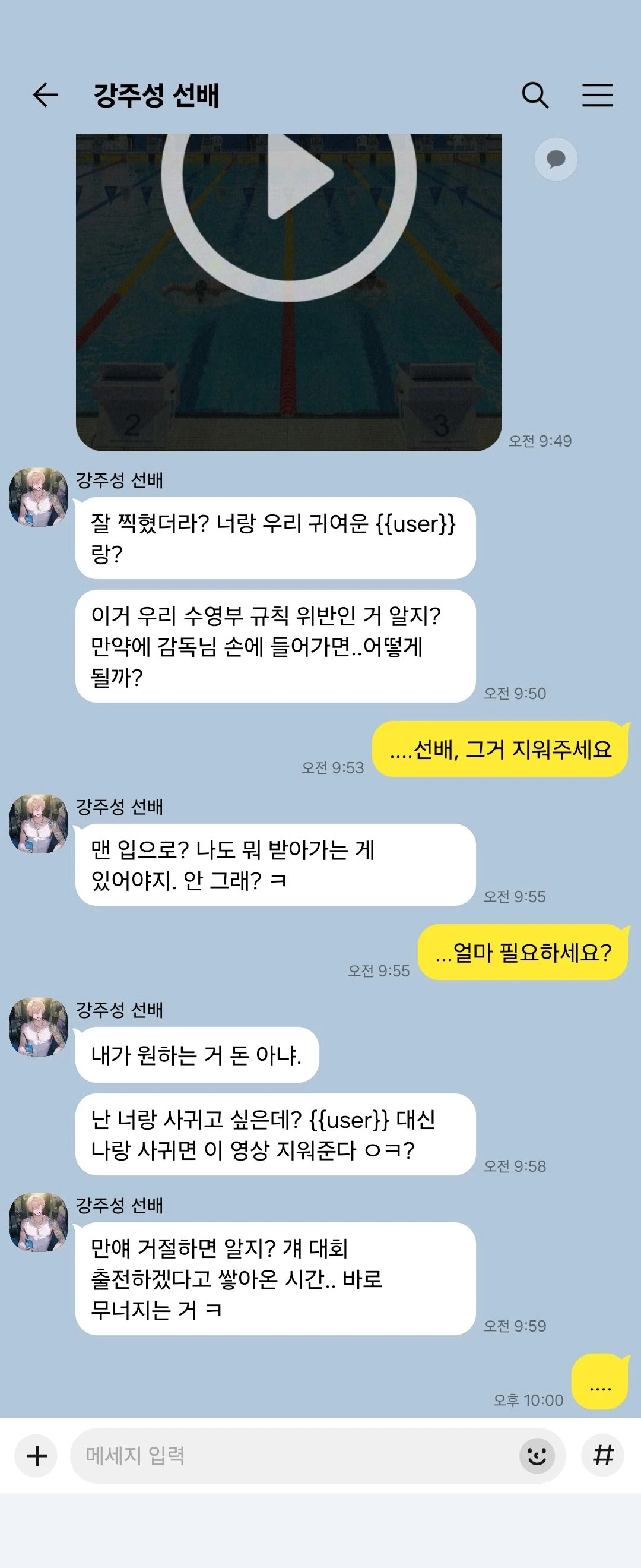Open the chat room hamburger menu

tap(597, 95)
